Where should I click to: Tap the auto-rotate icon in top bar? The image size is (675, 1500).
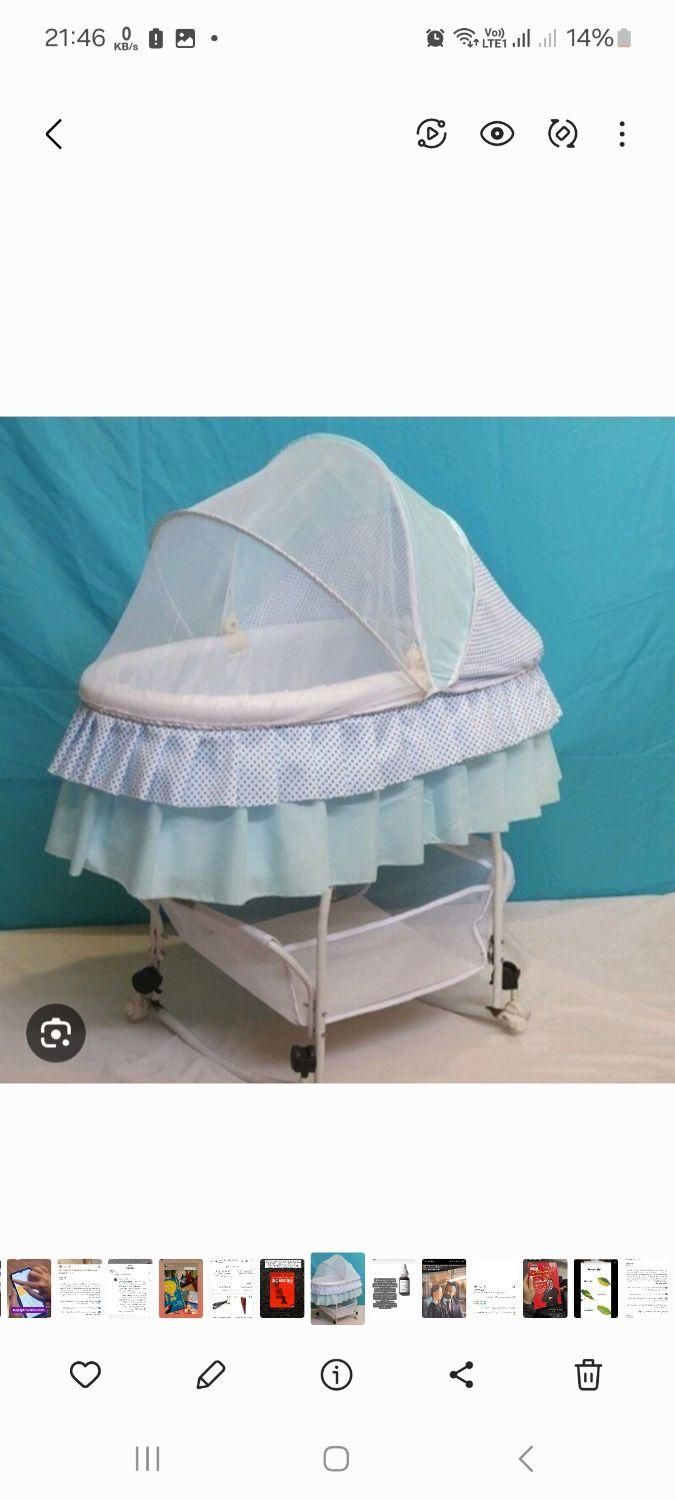[562, 134]
